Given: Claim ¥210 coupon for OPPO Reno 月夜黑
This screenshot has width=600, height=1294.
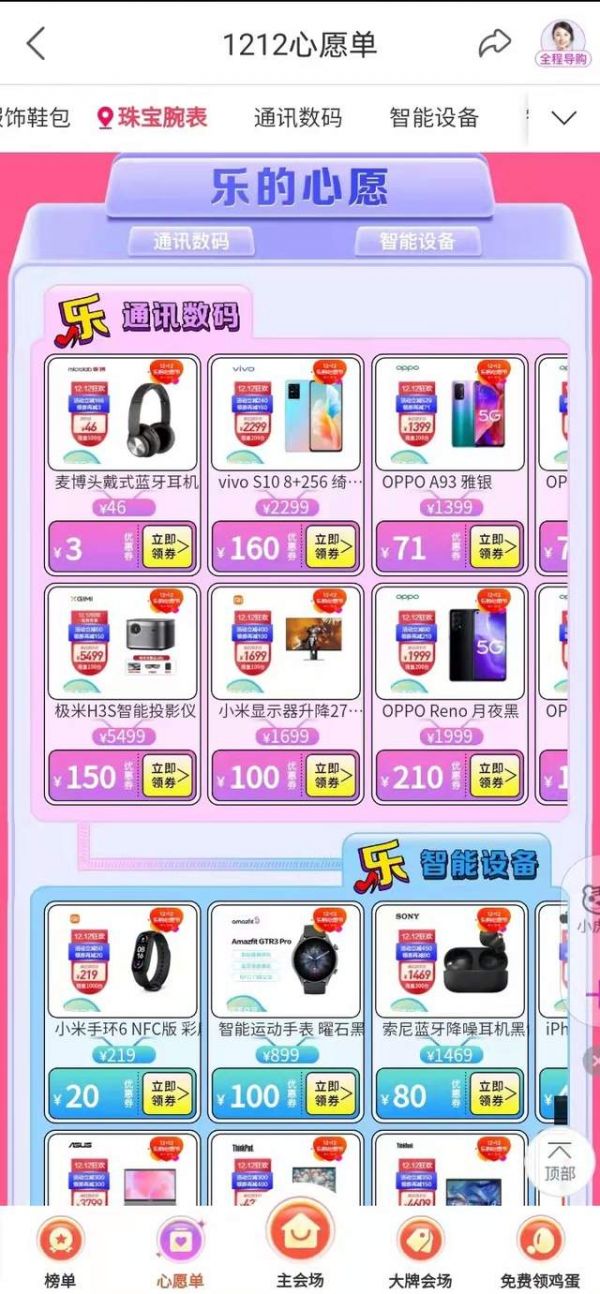Looking at the screenshot, I should tap(494, 776).
